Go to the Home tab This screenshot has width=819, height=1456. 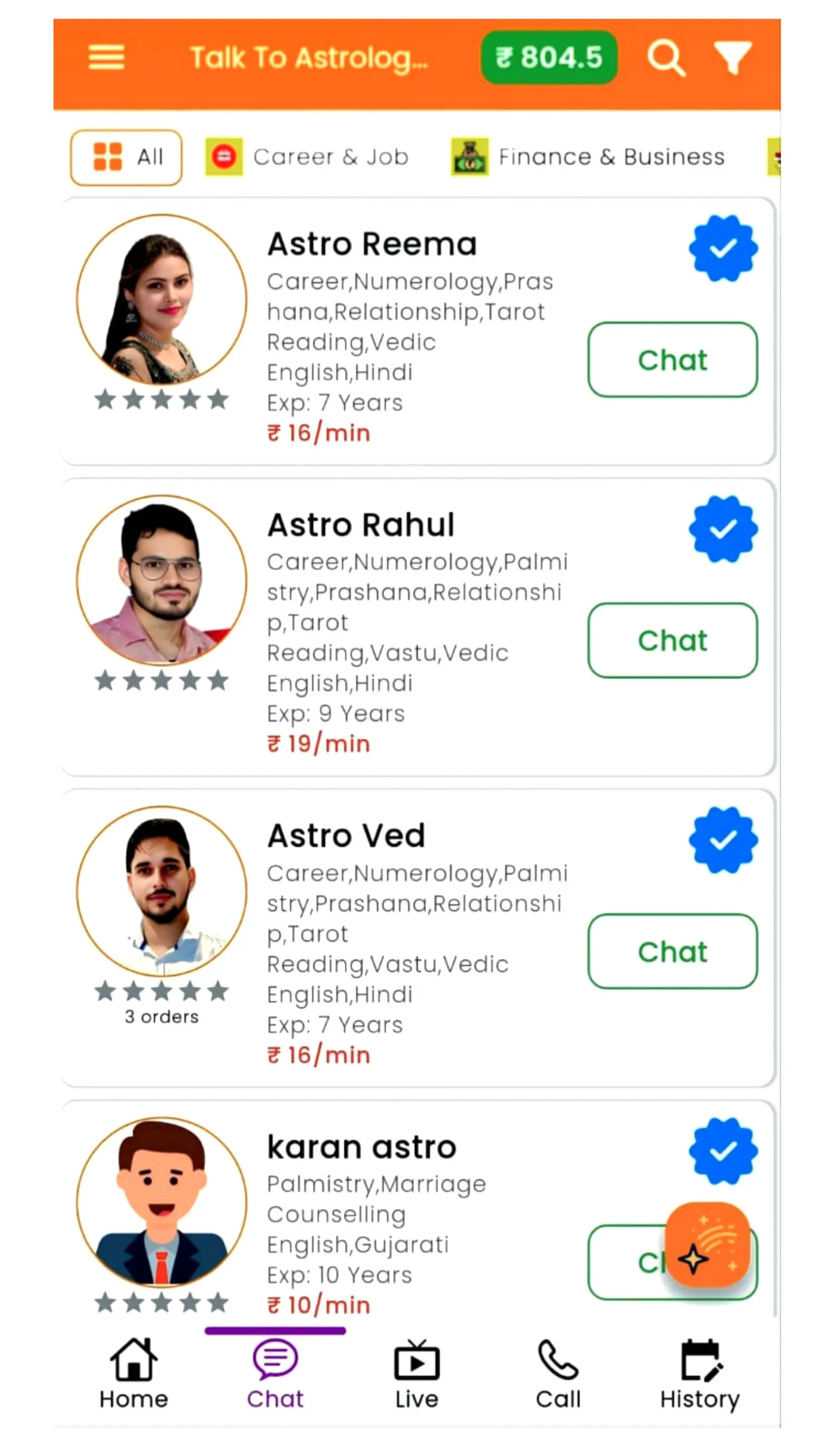coord(134,1374)
